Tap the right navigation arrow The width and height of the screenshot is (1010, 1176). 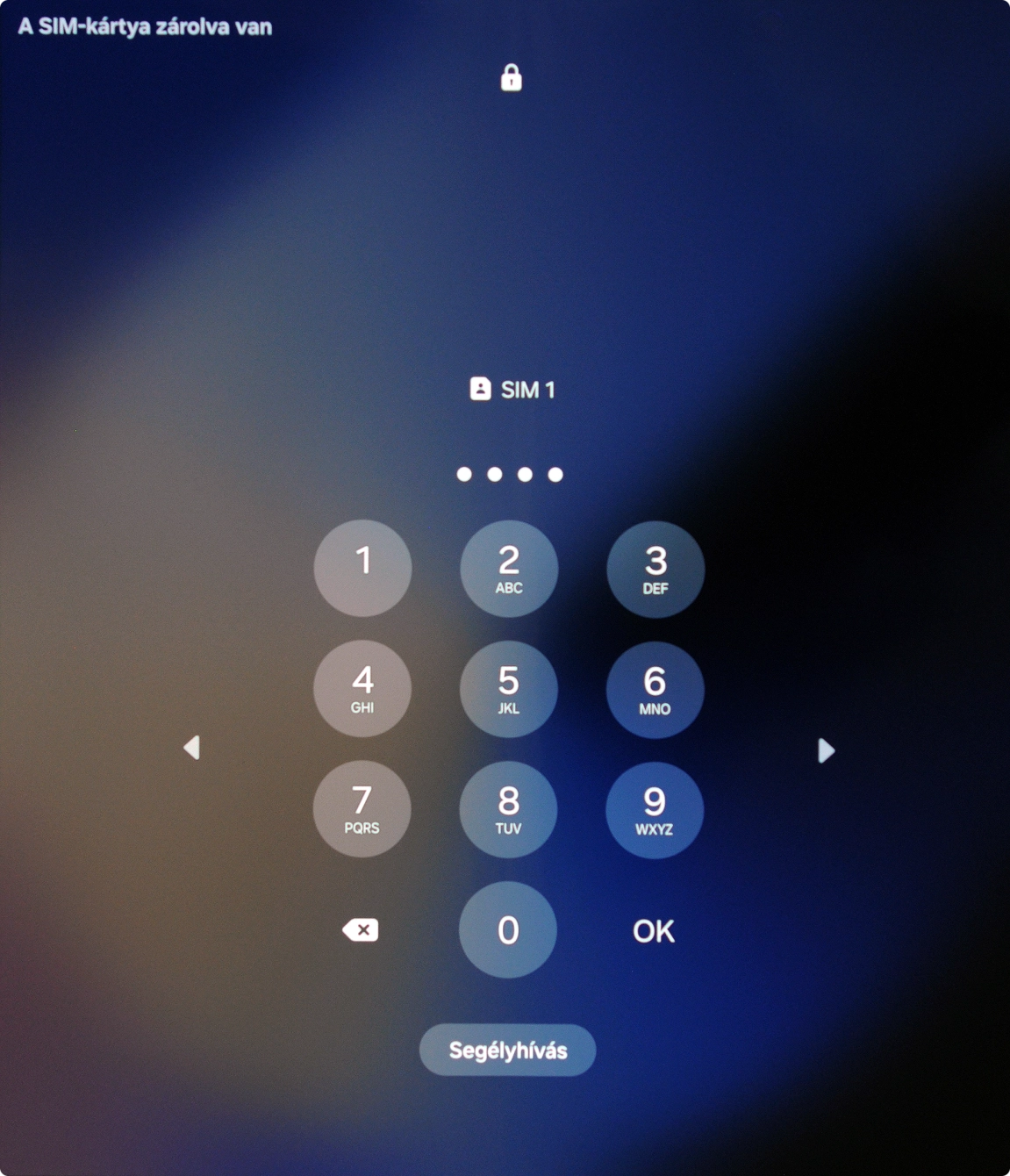pos(825,750)
